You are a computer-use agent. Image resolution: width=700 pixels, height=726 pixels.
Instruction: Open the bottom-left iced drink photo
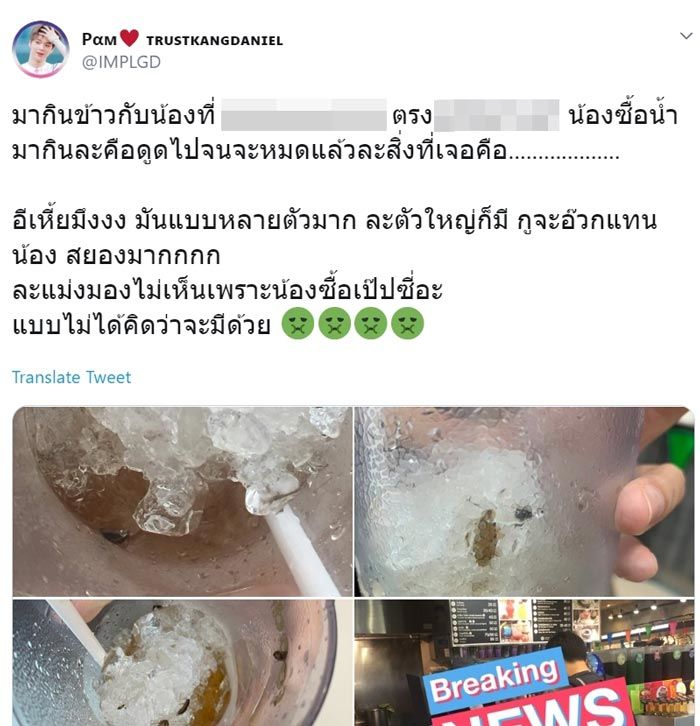182,662
